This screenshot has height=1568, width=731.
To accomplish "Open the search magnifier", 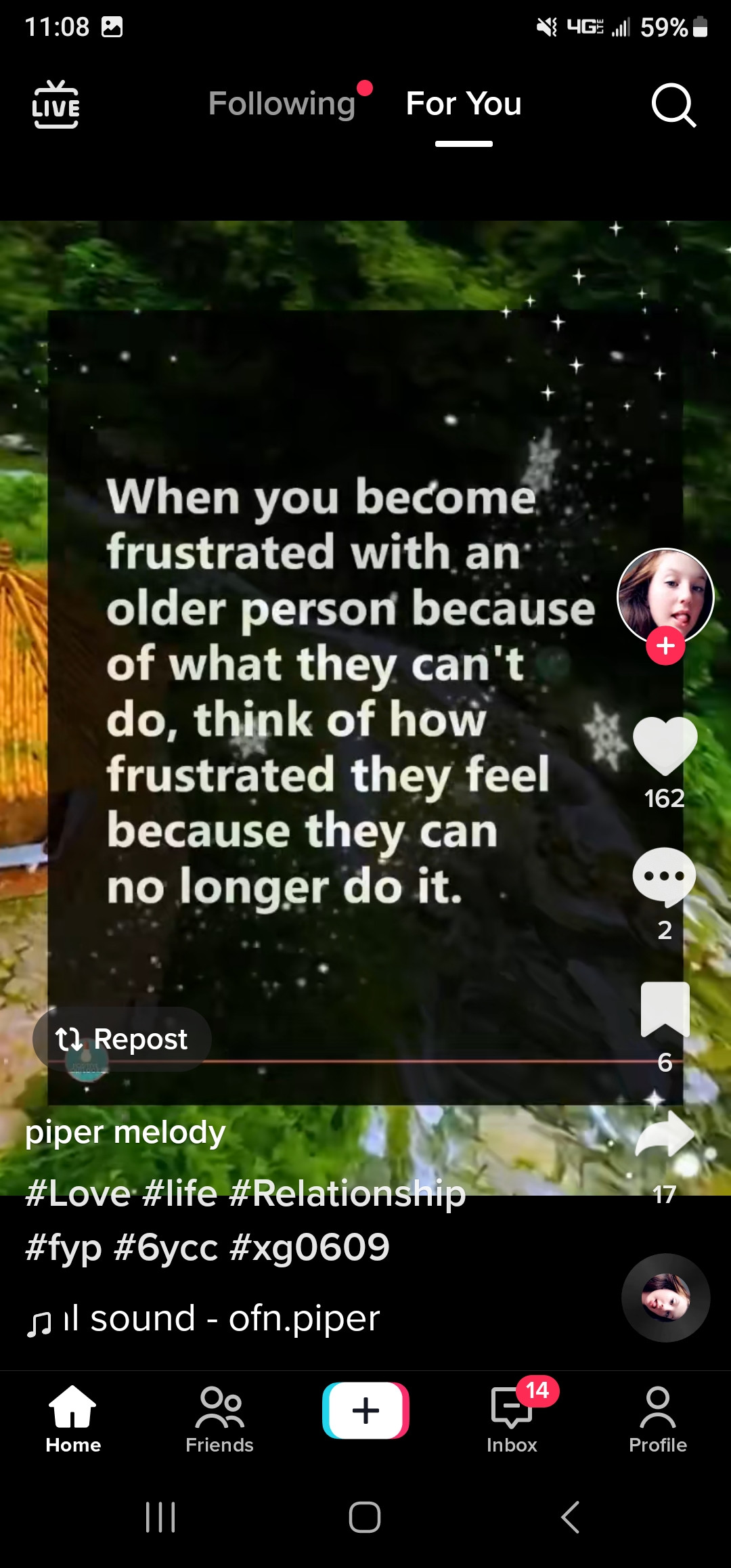I will [x=673, y=106].
